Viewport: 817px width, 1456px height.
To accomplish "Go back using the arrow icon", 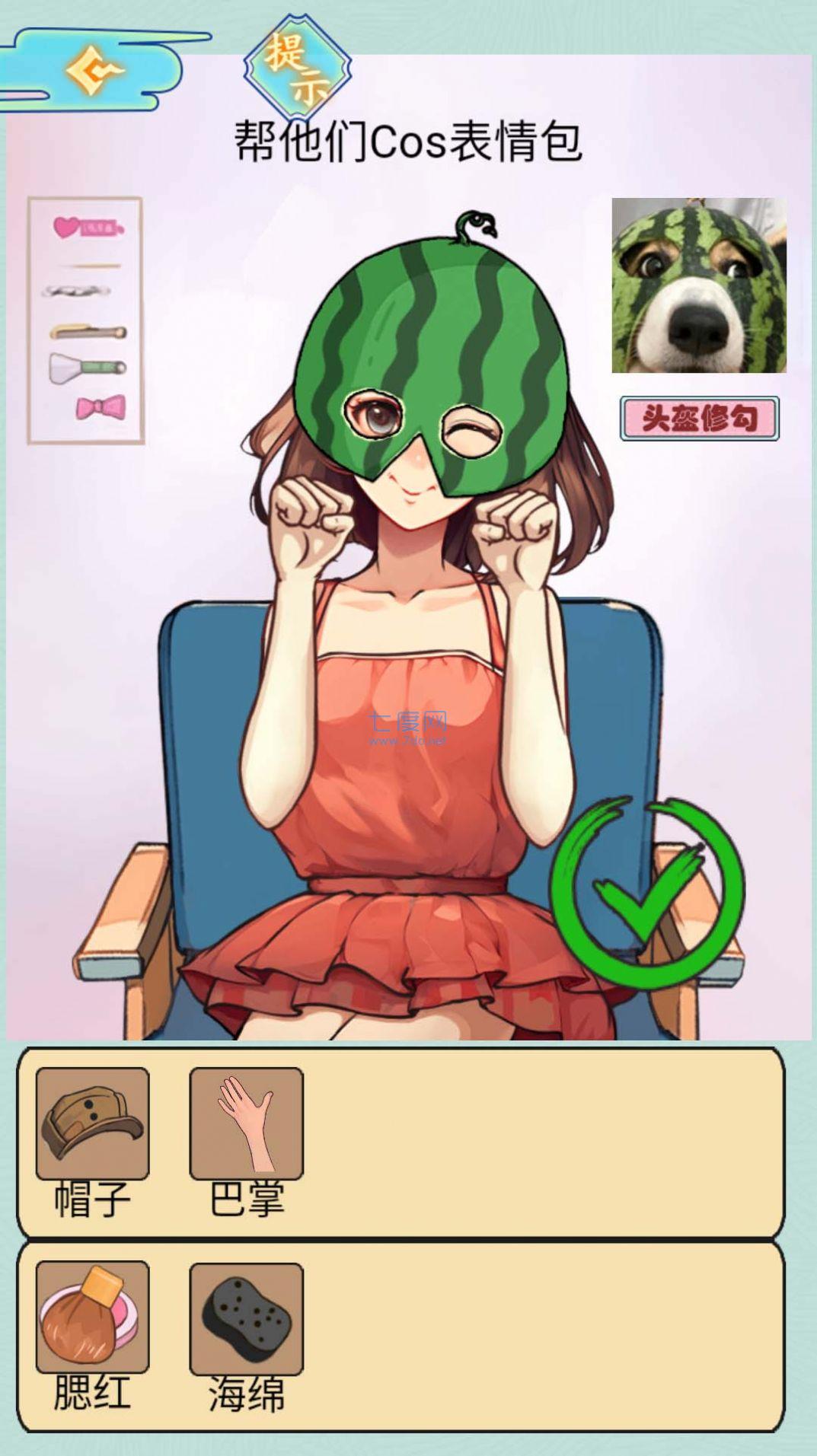I will pos(94,71).
